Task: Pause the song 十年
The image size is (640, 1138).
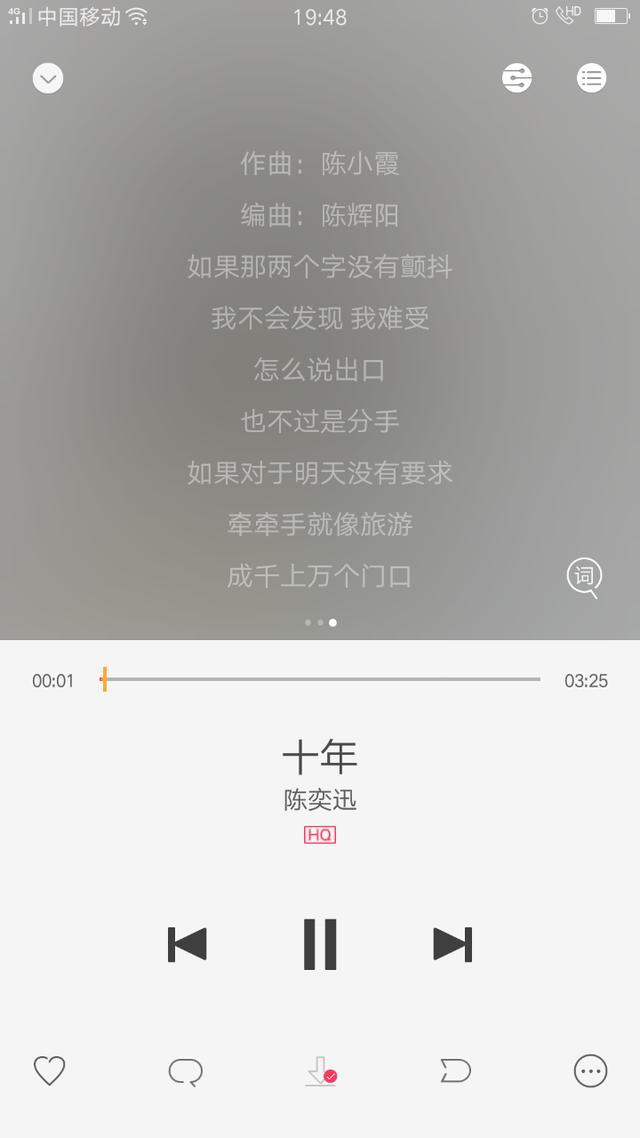Action: tap(320, 944)
